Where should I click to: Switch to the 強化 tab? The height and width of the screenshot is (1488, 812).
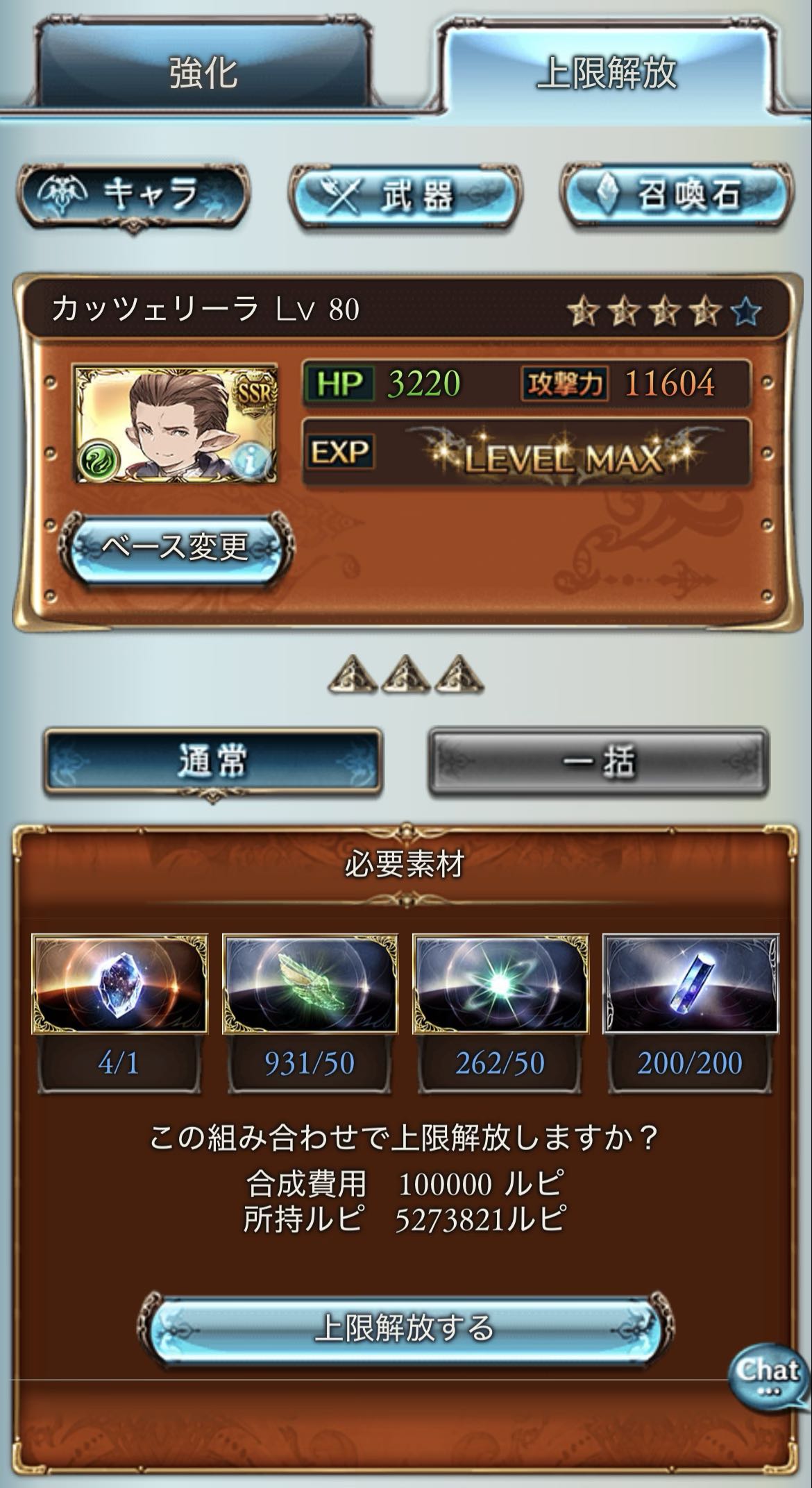coord(203,72)
